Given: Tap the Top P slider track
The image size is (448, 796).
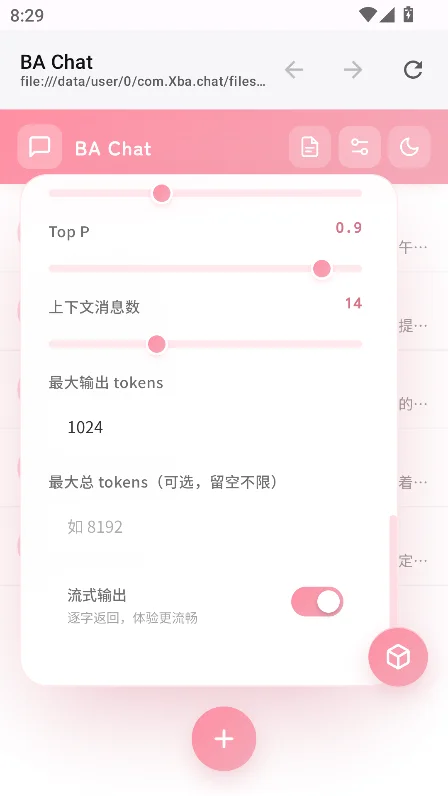Looking at the screenshot, I should point(205,269).
